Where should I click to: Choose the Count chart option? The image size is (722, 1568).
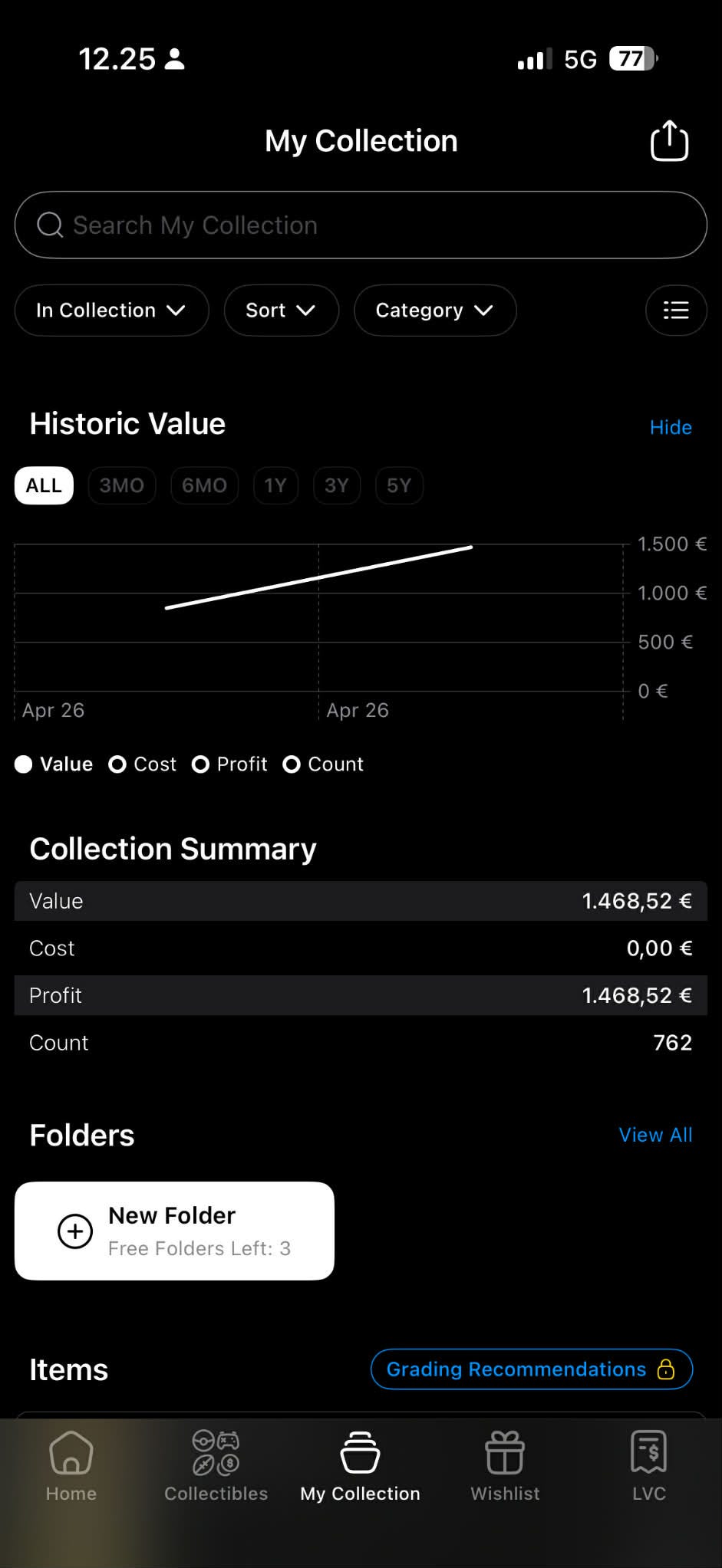(x=323, y=764)
